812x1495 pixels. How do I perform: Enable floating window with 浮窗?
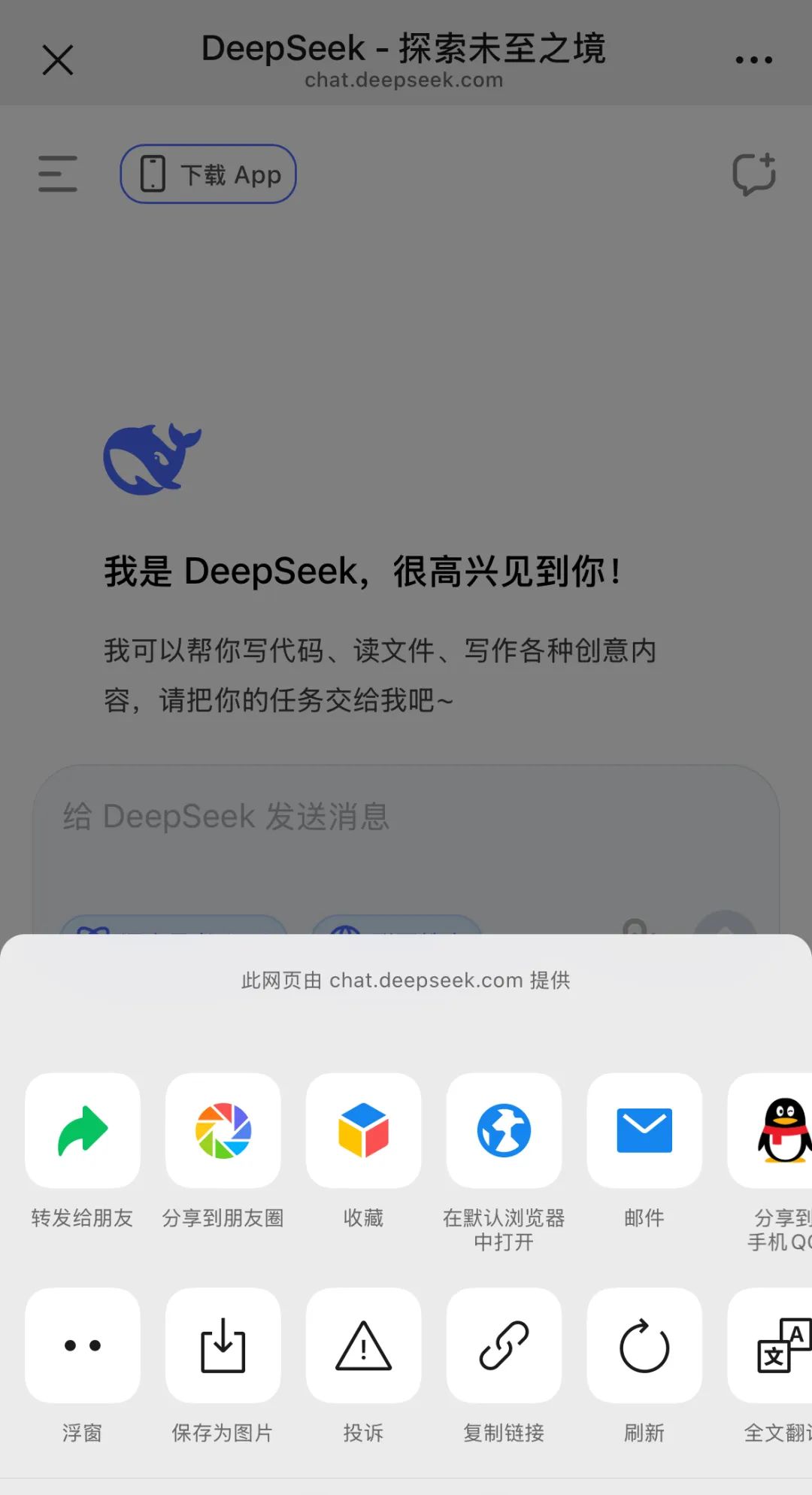pos(83,1345)
